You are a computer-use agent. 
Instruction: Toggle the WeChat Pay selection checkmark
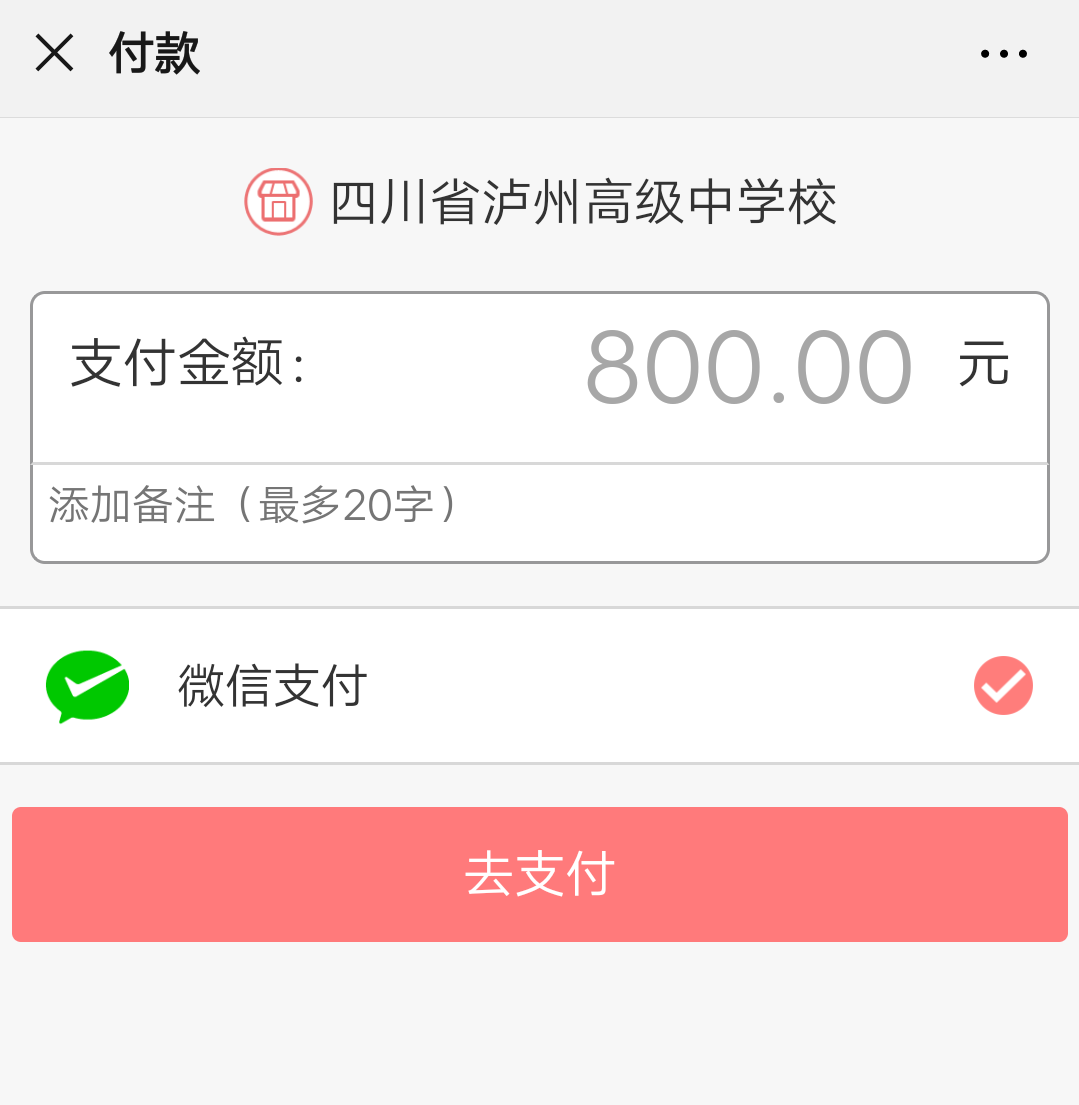[1003, 685]
